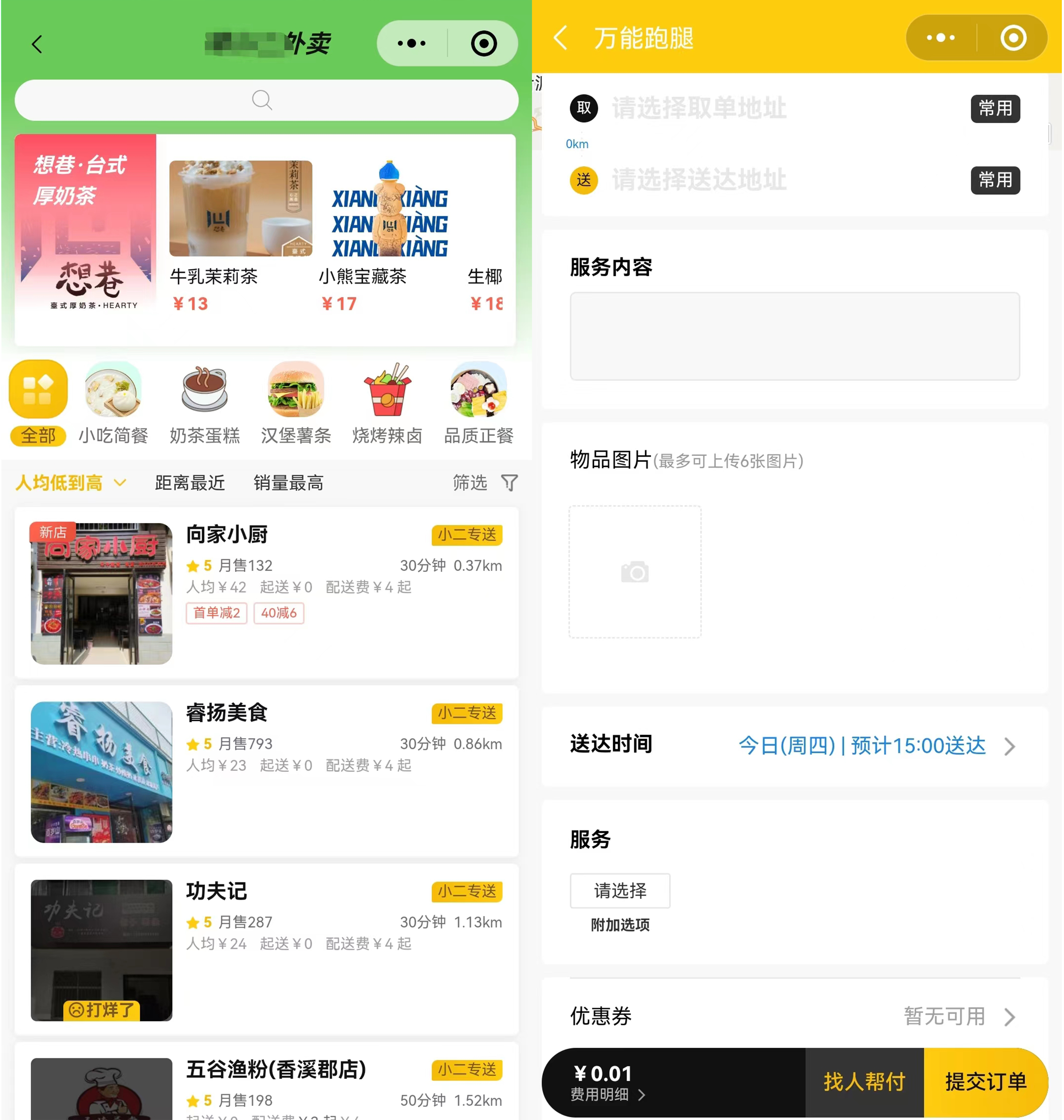Expand the 人均低到高 sort dropdown
1064x1120 pixels.
coord(71,483)
